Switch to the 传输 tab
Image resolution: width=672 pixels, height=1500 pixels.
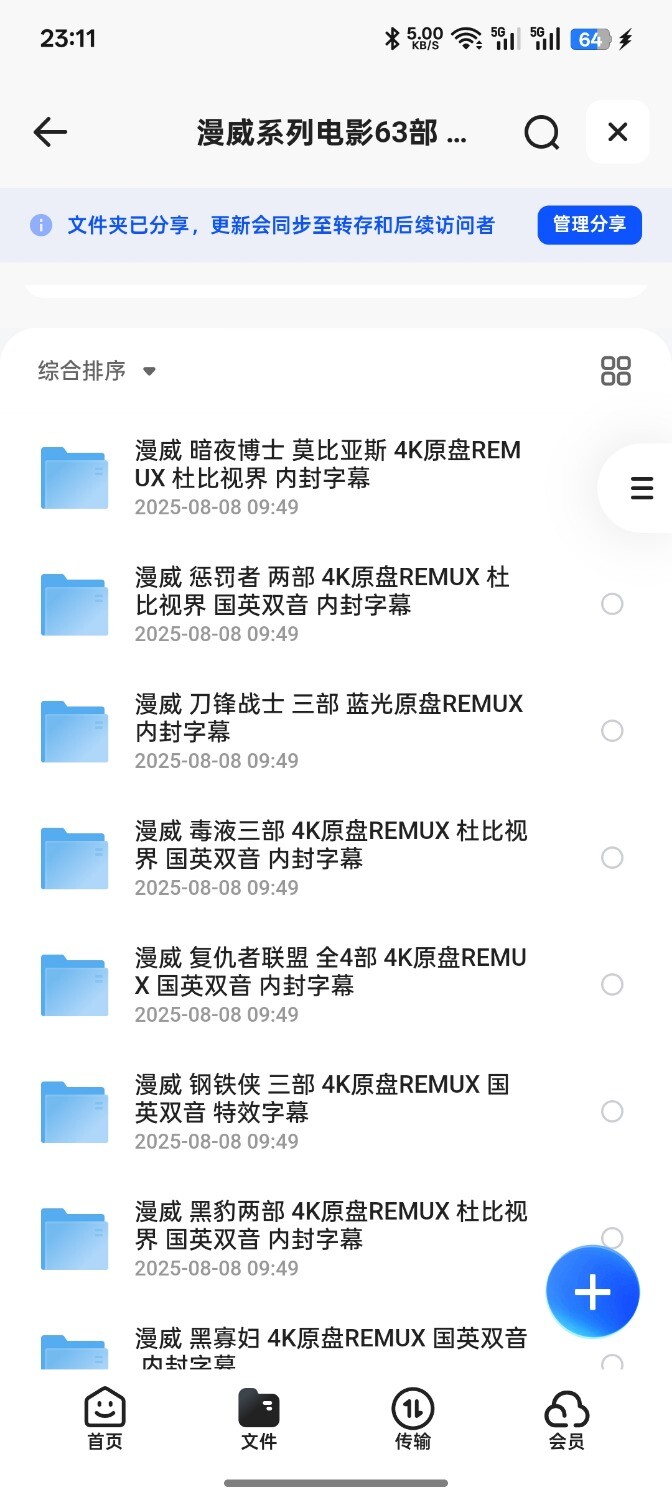point(413,1419)
